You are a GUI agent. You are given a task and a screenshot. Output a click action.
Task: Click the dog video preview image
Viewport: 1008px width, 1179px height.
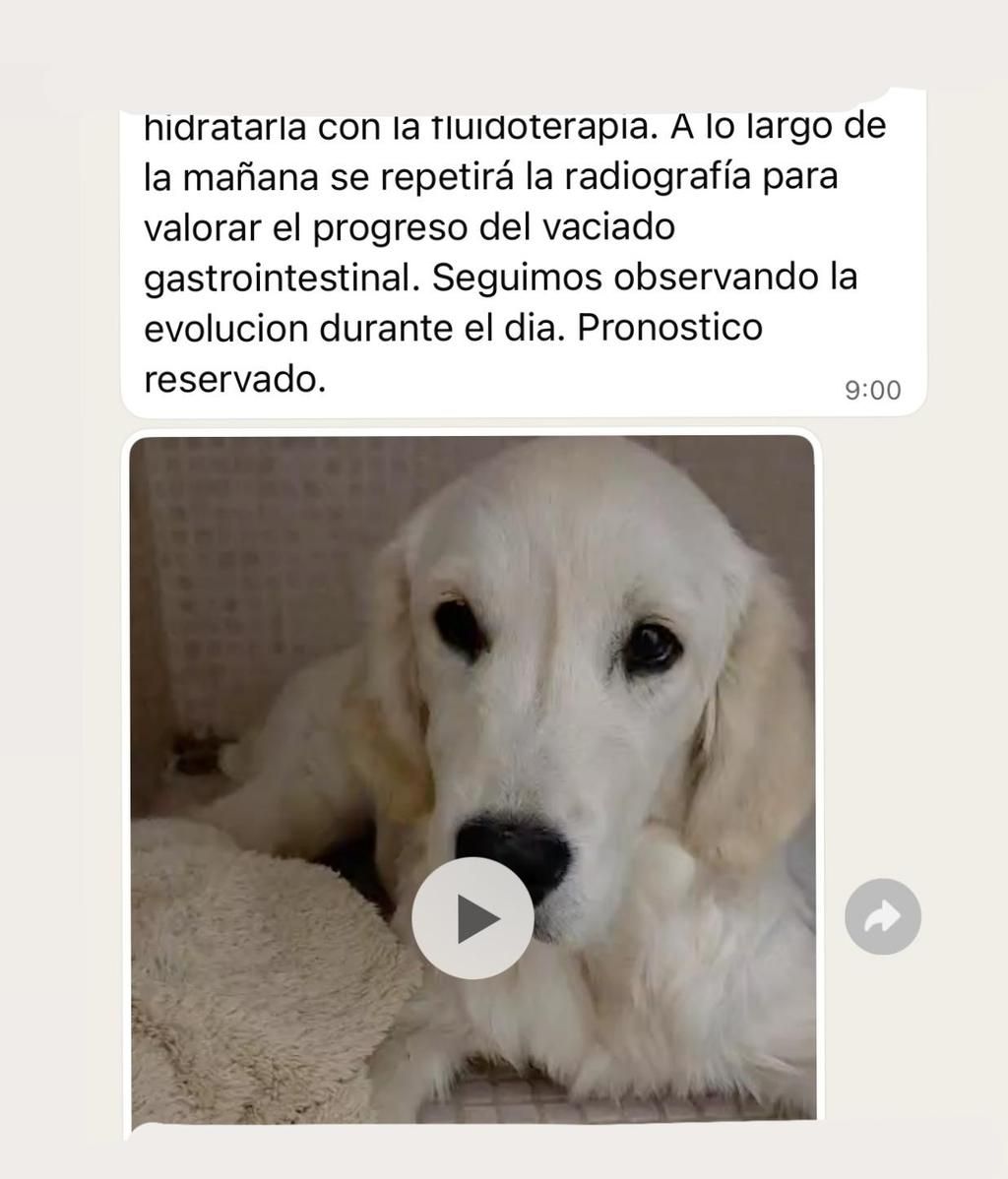pyautogui.click(x=472, y=689)
